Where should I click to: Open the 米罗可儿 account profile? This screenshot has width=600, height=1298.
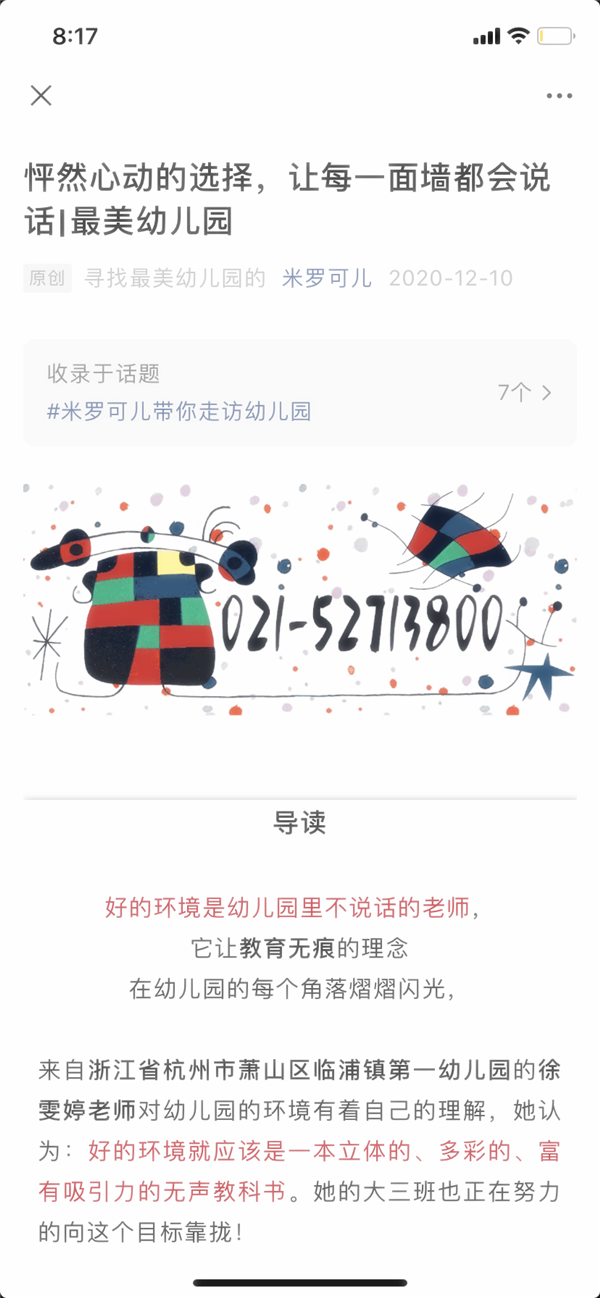click(x=327, y=278)
